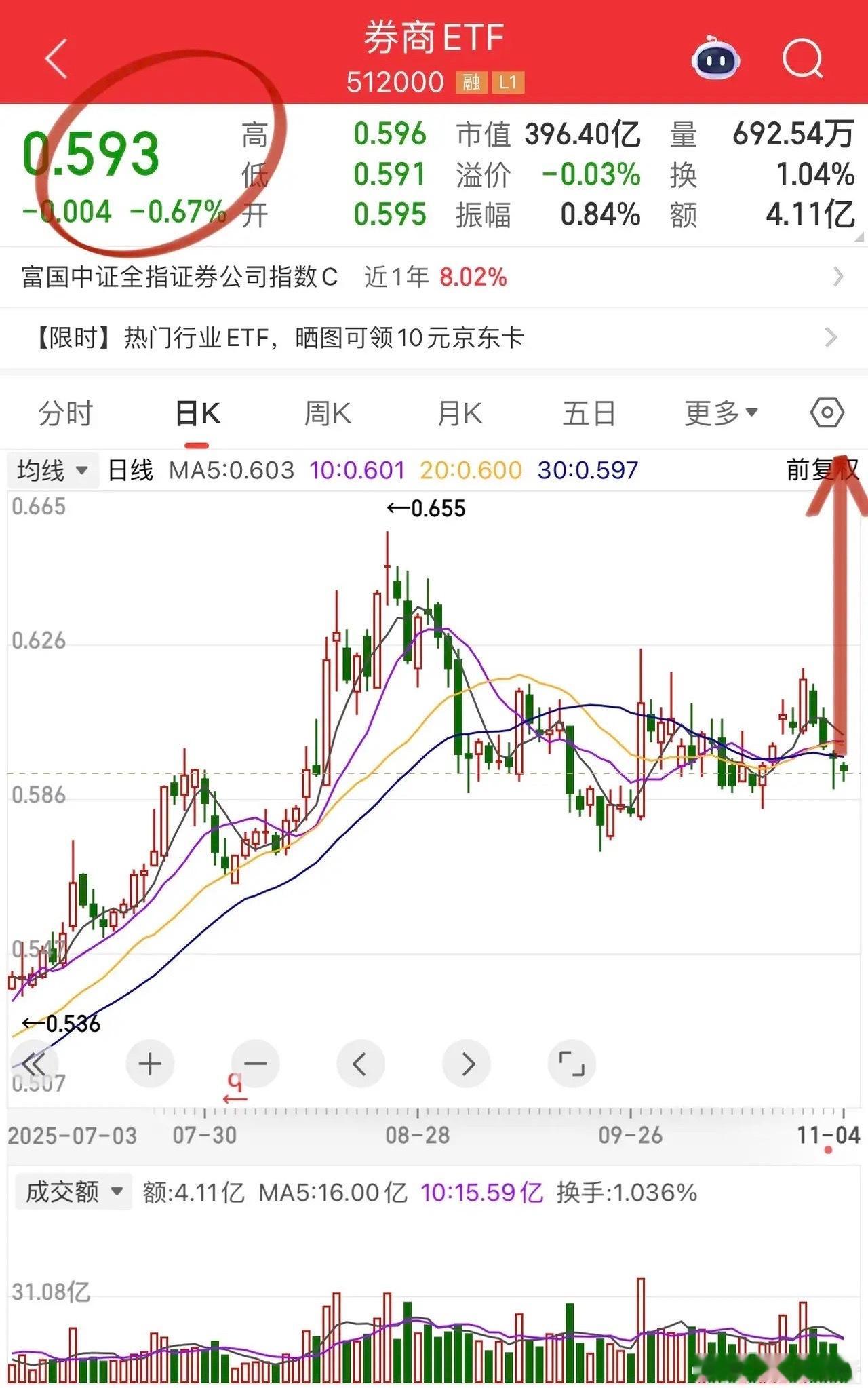Enter fullscreen chart view icon
Viewport: 868px width, 1388px height.
coord(573,1064)
